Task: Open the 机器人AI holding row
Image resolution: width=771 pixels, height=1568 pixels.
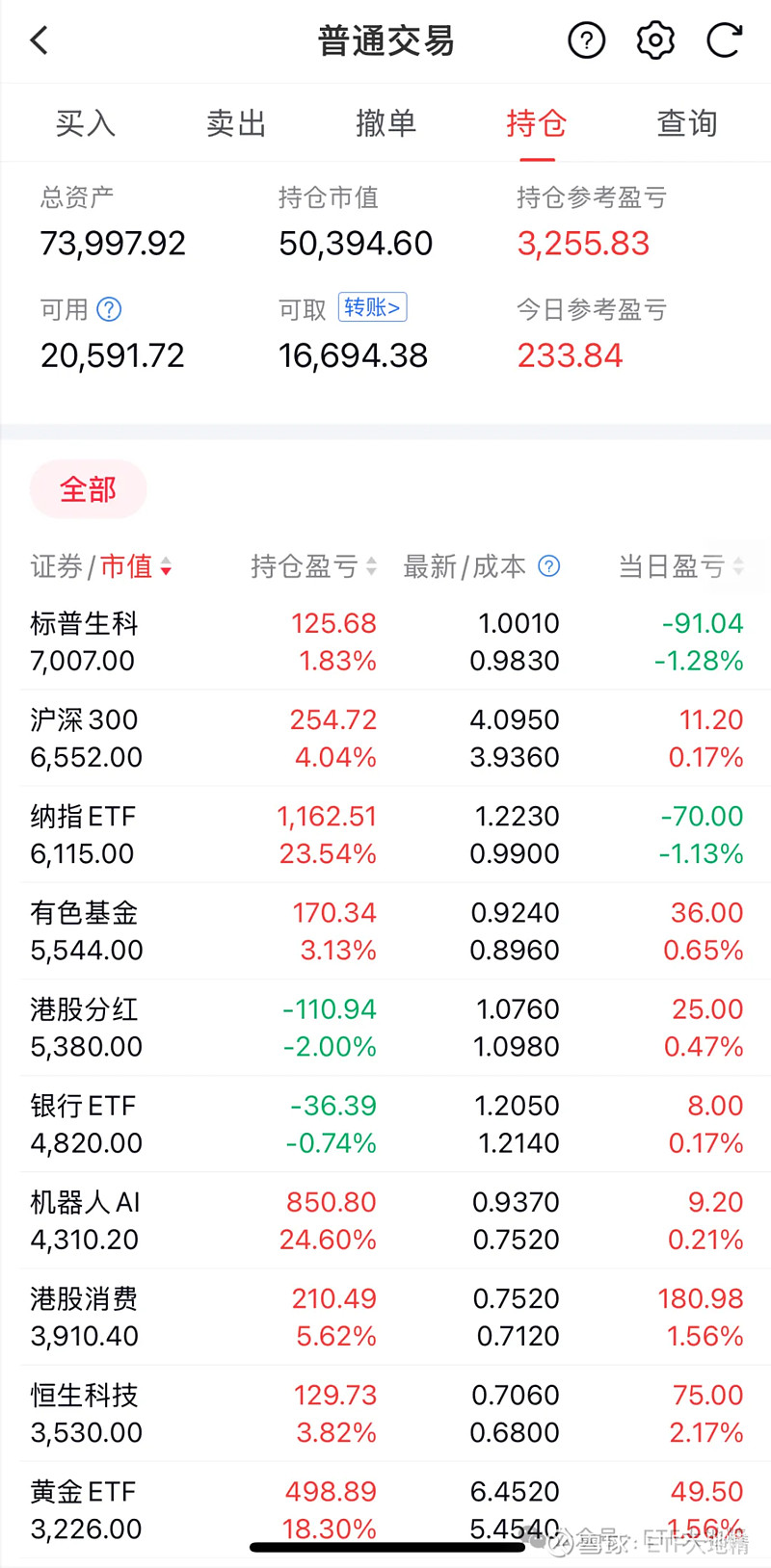Action: (385, 1220)
